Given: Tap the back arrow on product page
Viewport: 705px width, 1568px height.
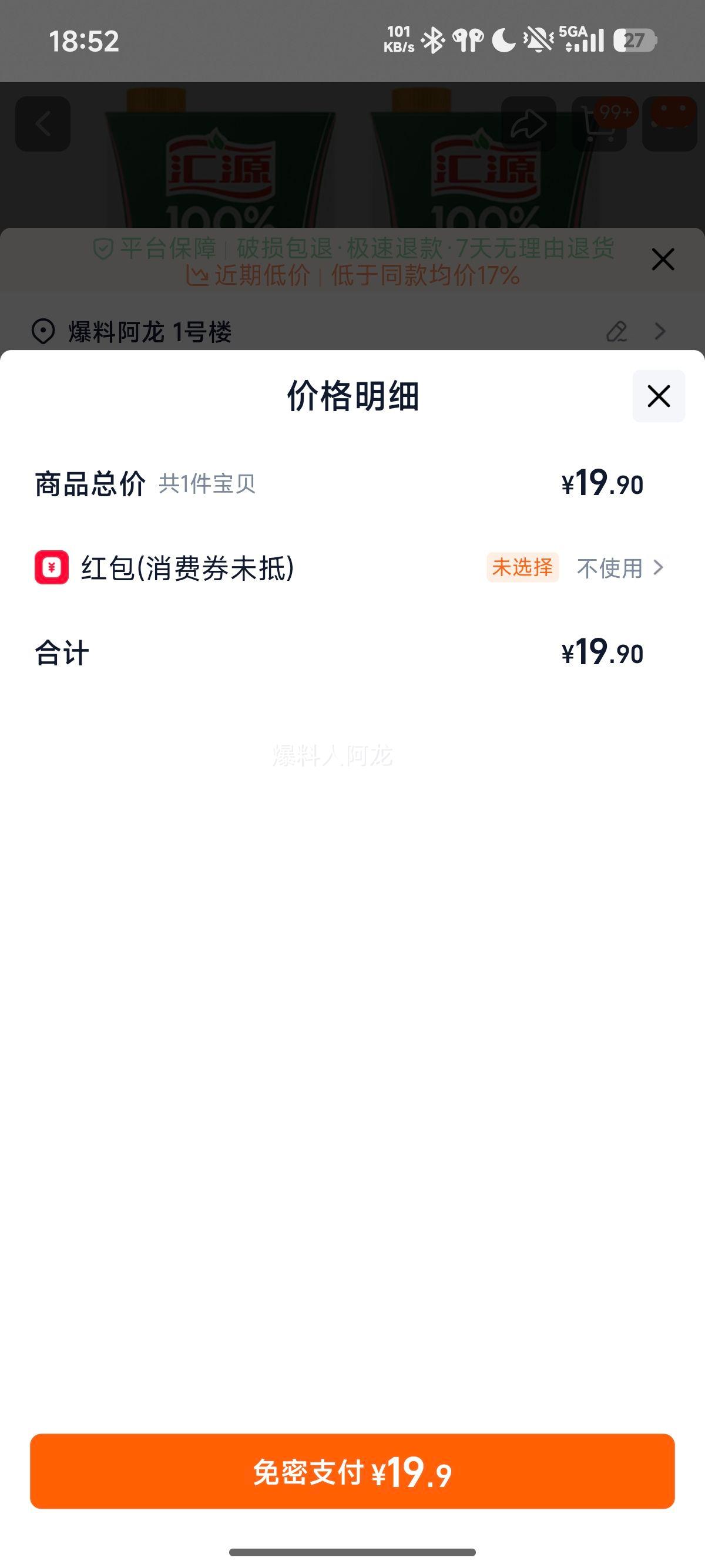Looking at the screenshot, I should tap(44, 123).
